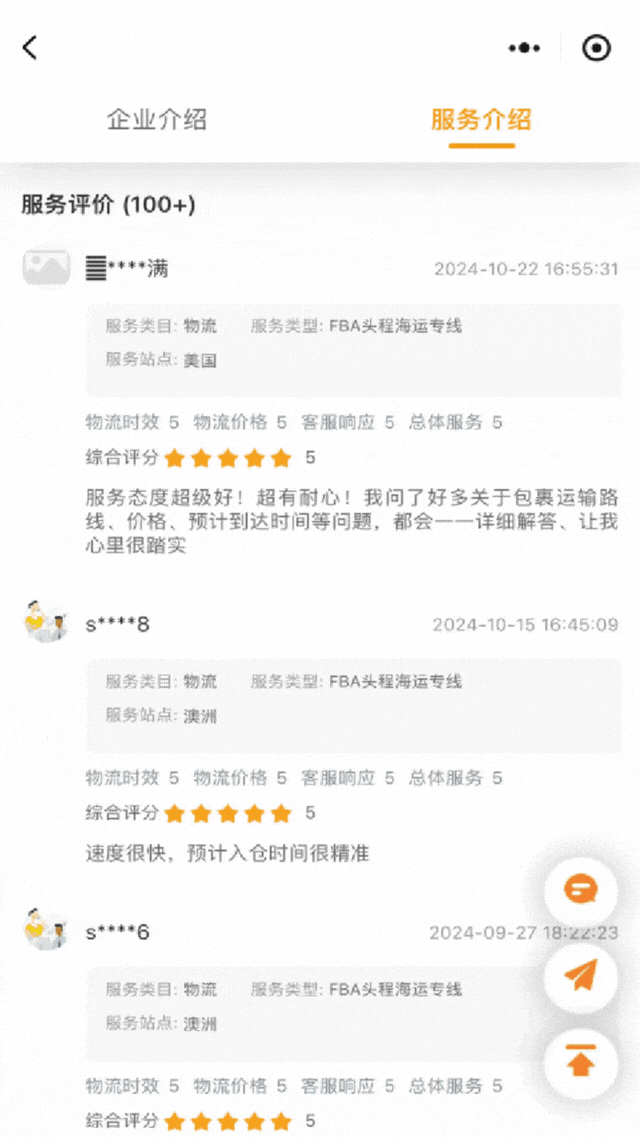Select the 服务介绍 tab
This screenshot has width=640, height=1137.
(481, 120)
